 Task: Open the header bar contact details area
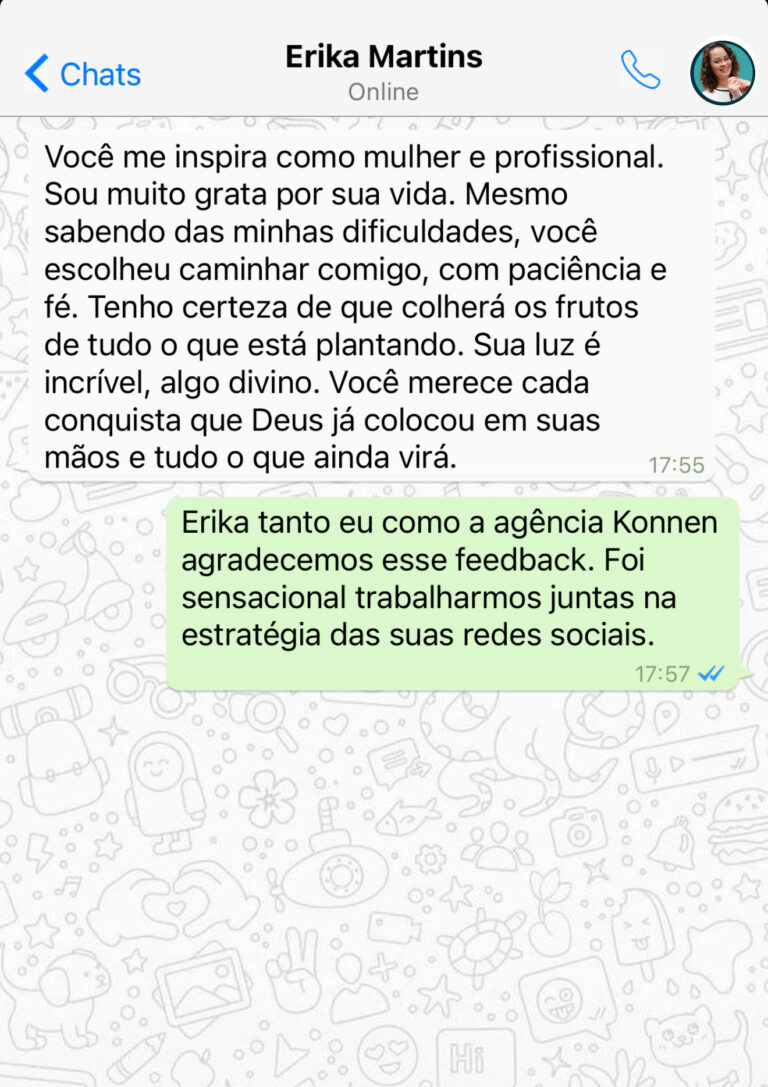coord(383,70)
